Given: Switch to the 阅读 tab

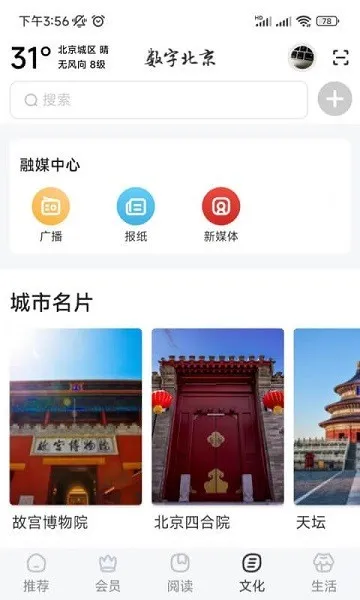Looking at the screenshot, I should click(180, 573).
